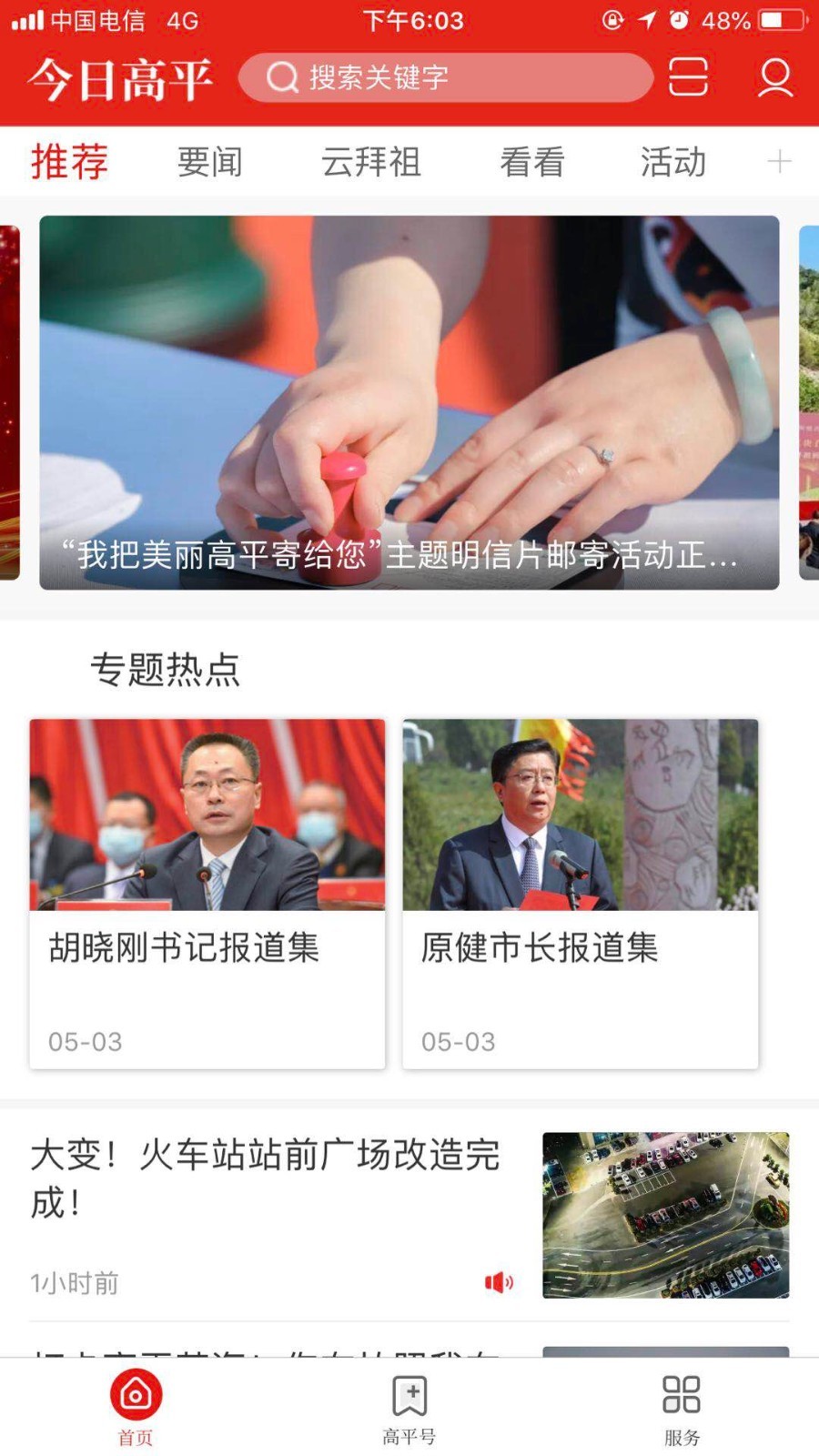Select the 看看 tab
Screen dimensions: 819x1456
point(532,162)
